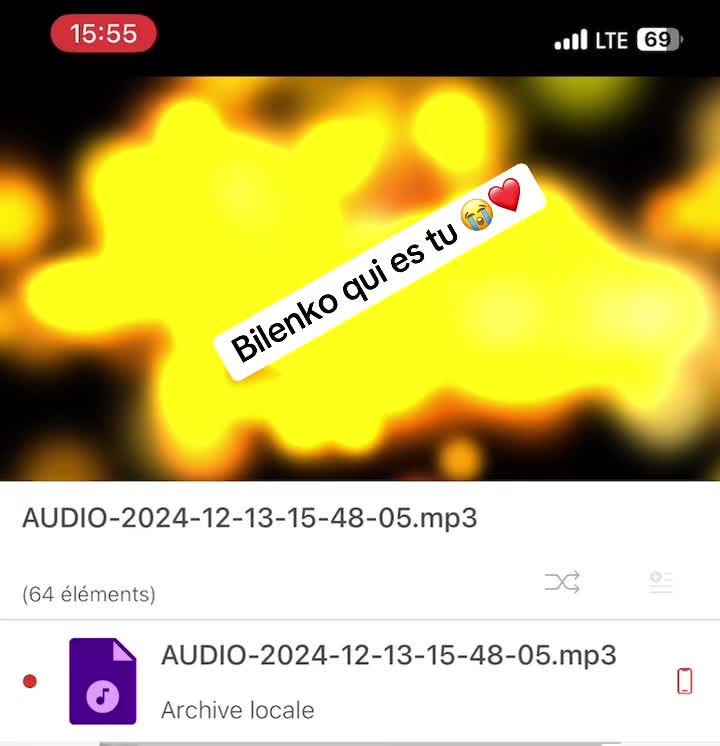This screenshot has width=720, height=746.
Task: Open the playlist queue options icon
Action: tap(660, 583)
